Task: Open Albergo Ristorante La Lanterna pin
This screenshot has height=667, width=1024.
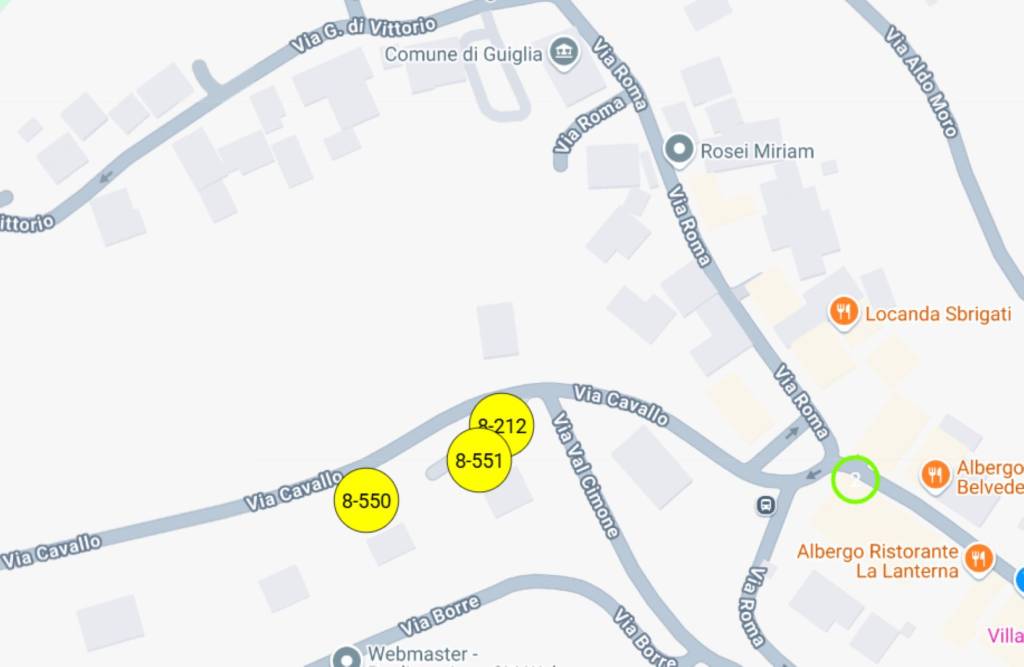Action: (978, 558)
